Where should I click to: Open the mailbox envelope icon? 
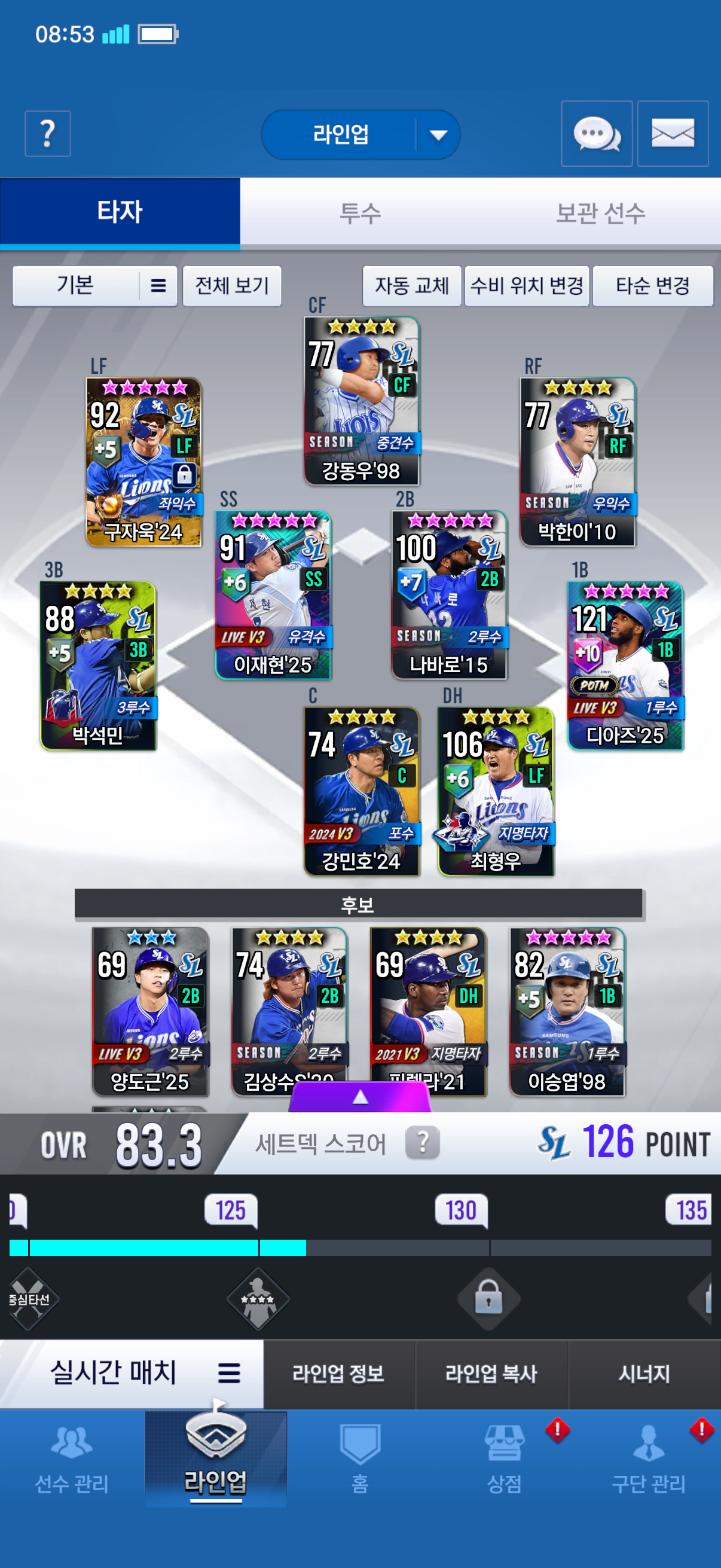(673, 133)
